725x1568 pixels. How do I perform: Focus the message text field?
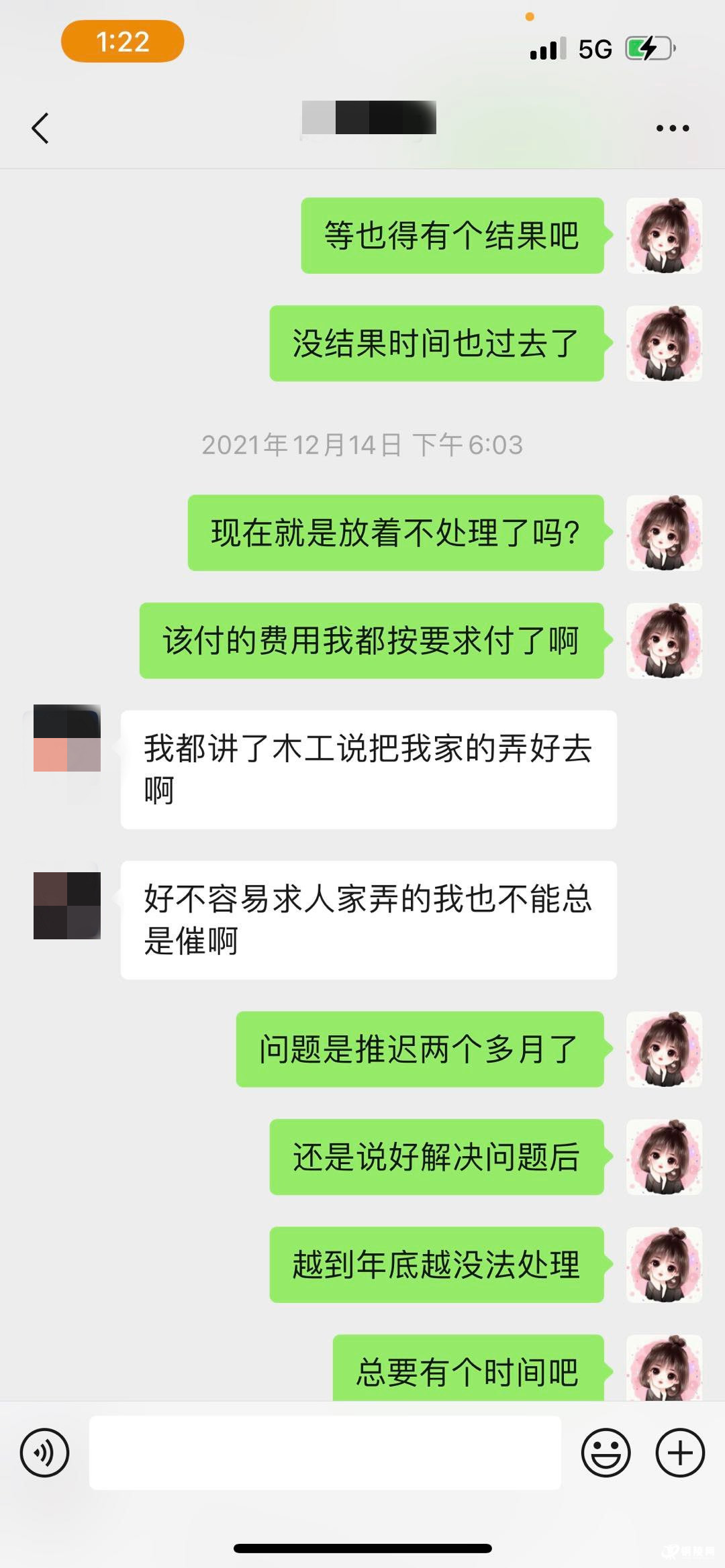coord(325,1453)
